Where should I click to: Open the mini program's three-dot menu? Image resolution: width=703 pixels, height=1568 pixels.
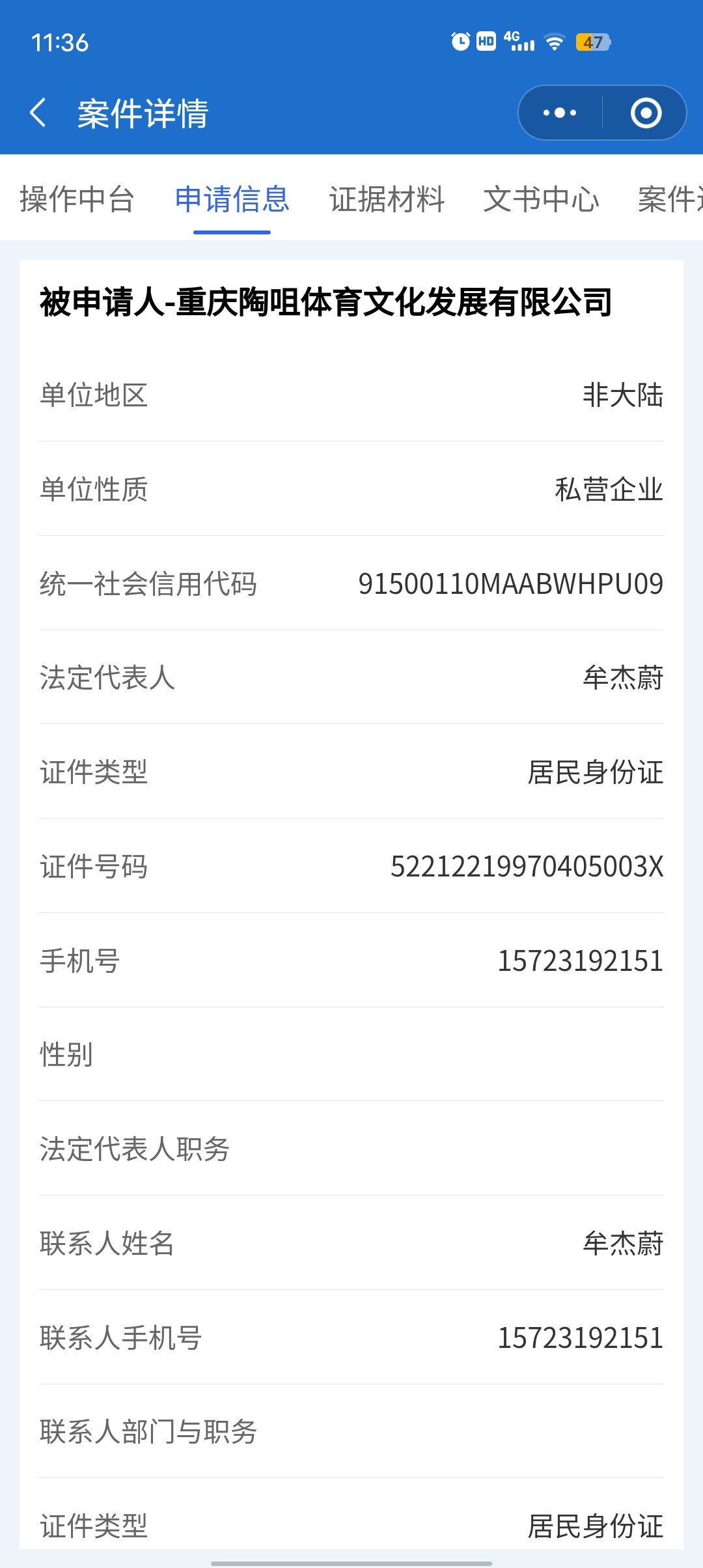point(560,113)
